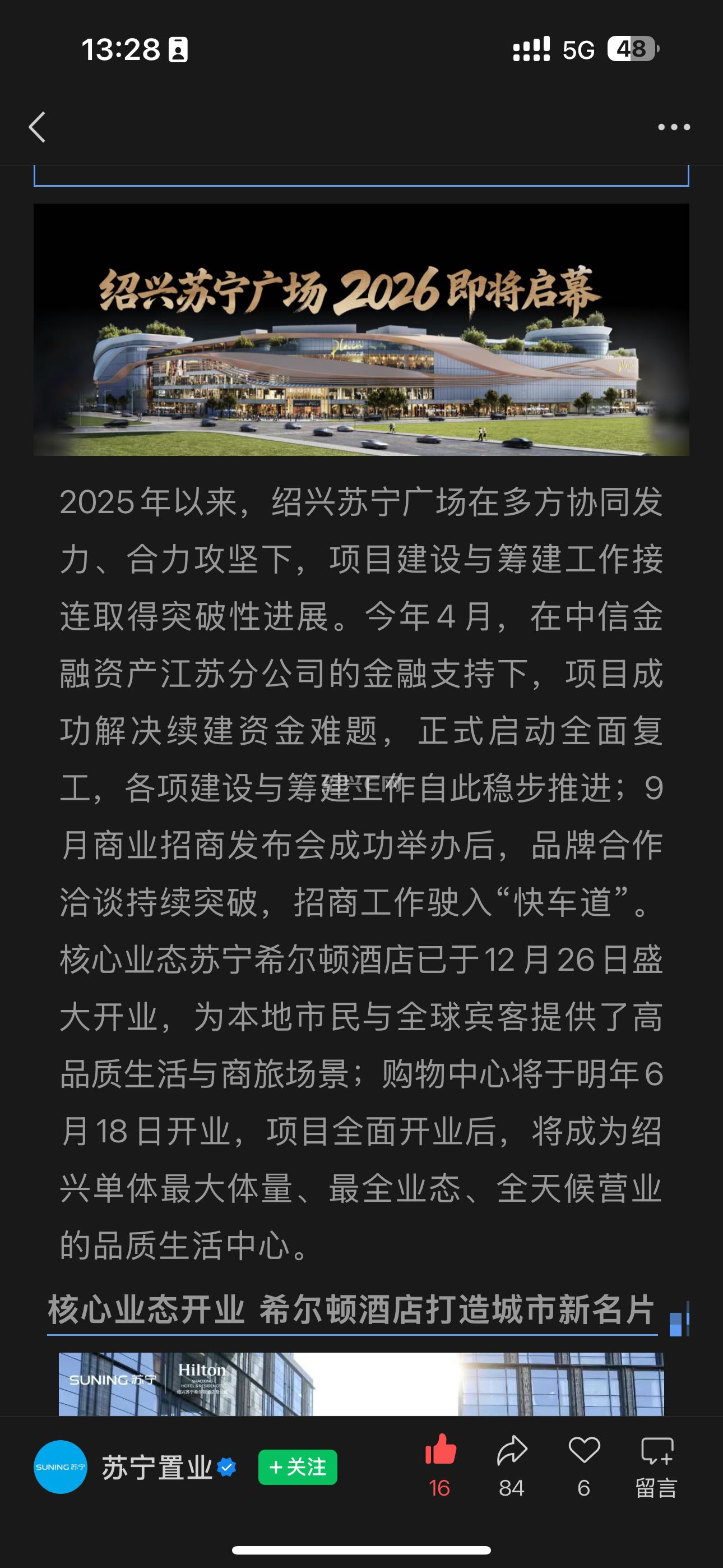Follow 苏宁置业 with the 关注 button
Image resolution: width=723 pixels, height=1568 pixels.
298,1467
